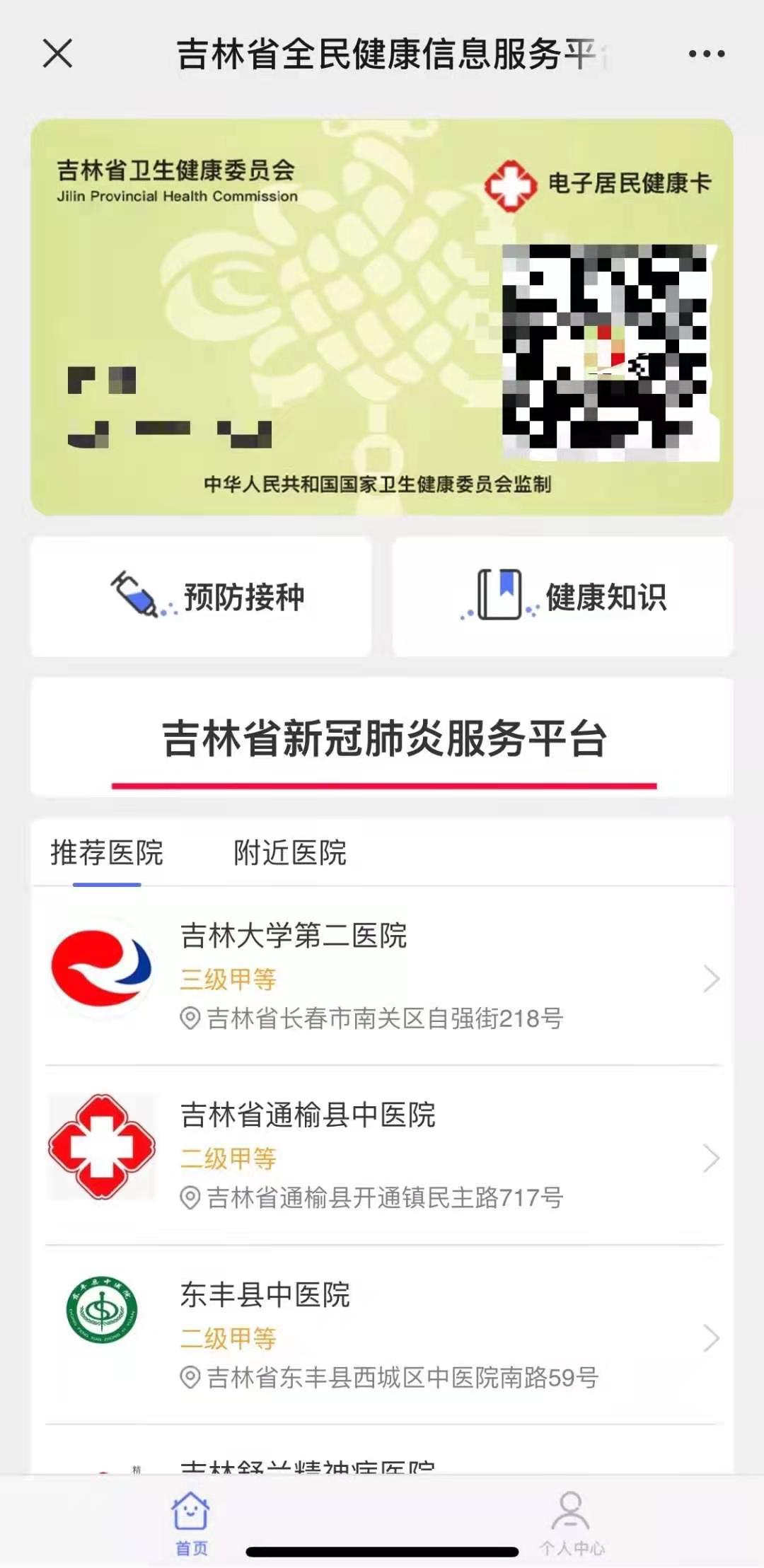764x1568 pixels.
Task: Select the 推荐医院 tab
Action: [x=107, y=853]
